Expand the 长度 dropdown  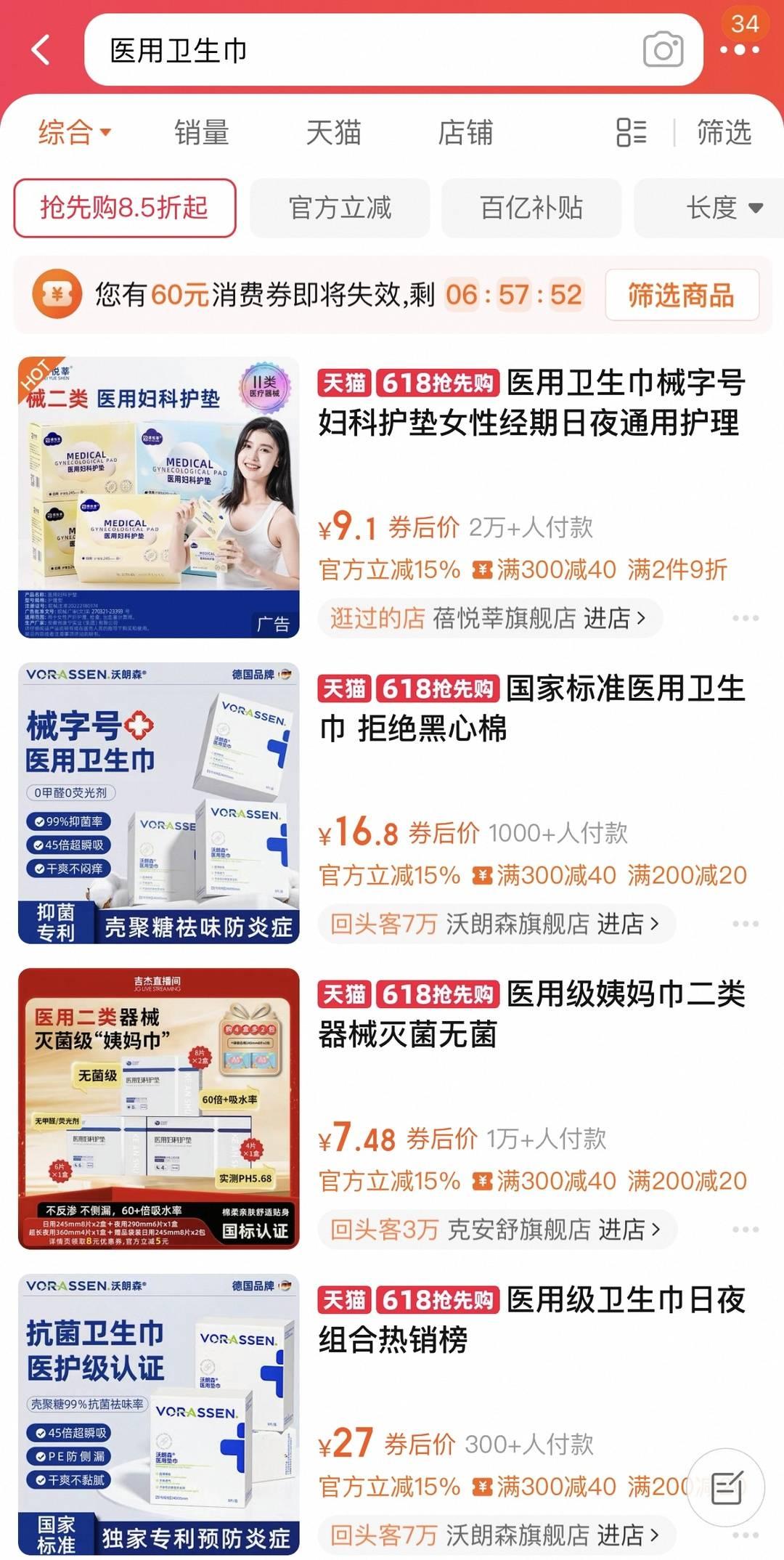pyautogui.click(x=723, y=208)
